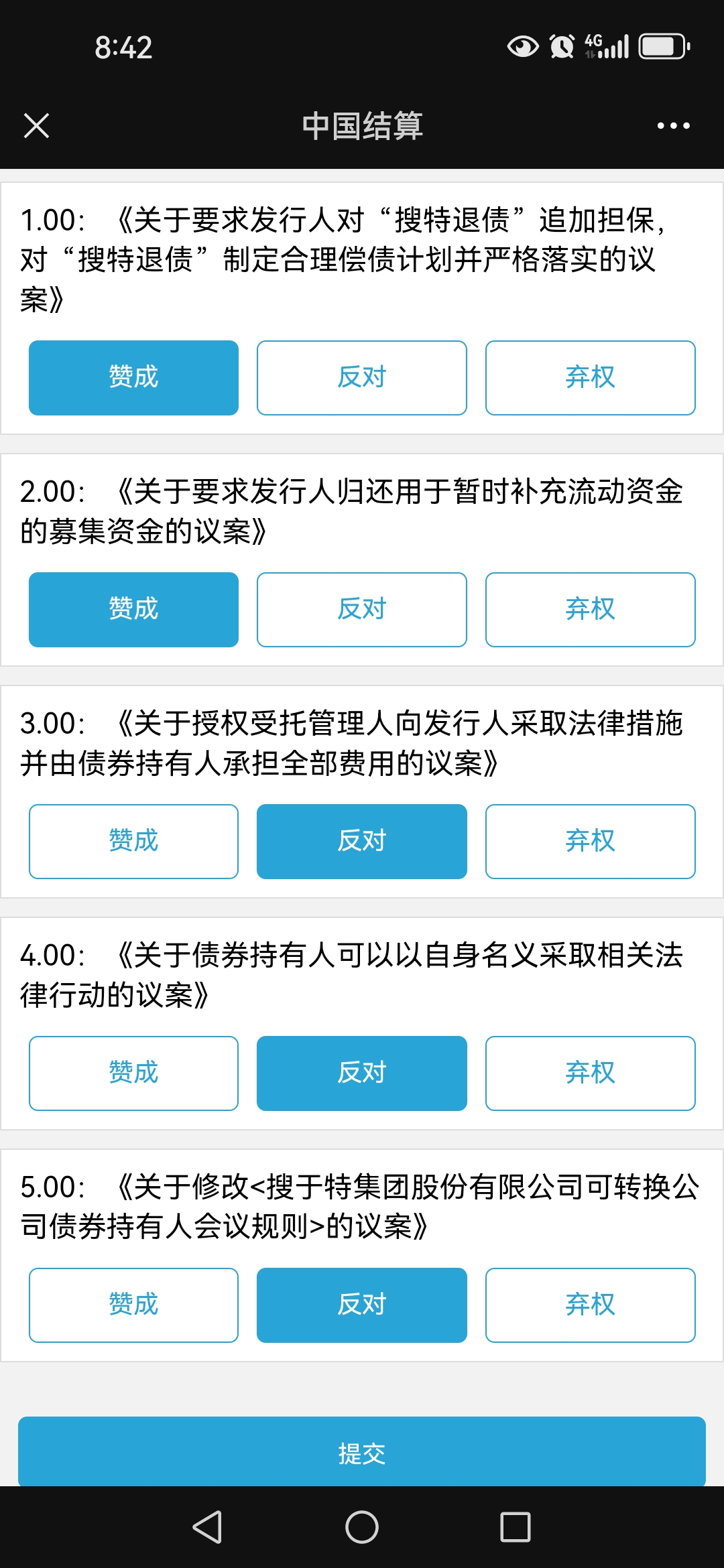
Task: Choose 弃权 for proposal 3.00
Action: (590, 842)
